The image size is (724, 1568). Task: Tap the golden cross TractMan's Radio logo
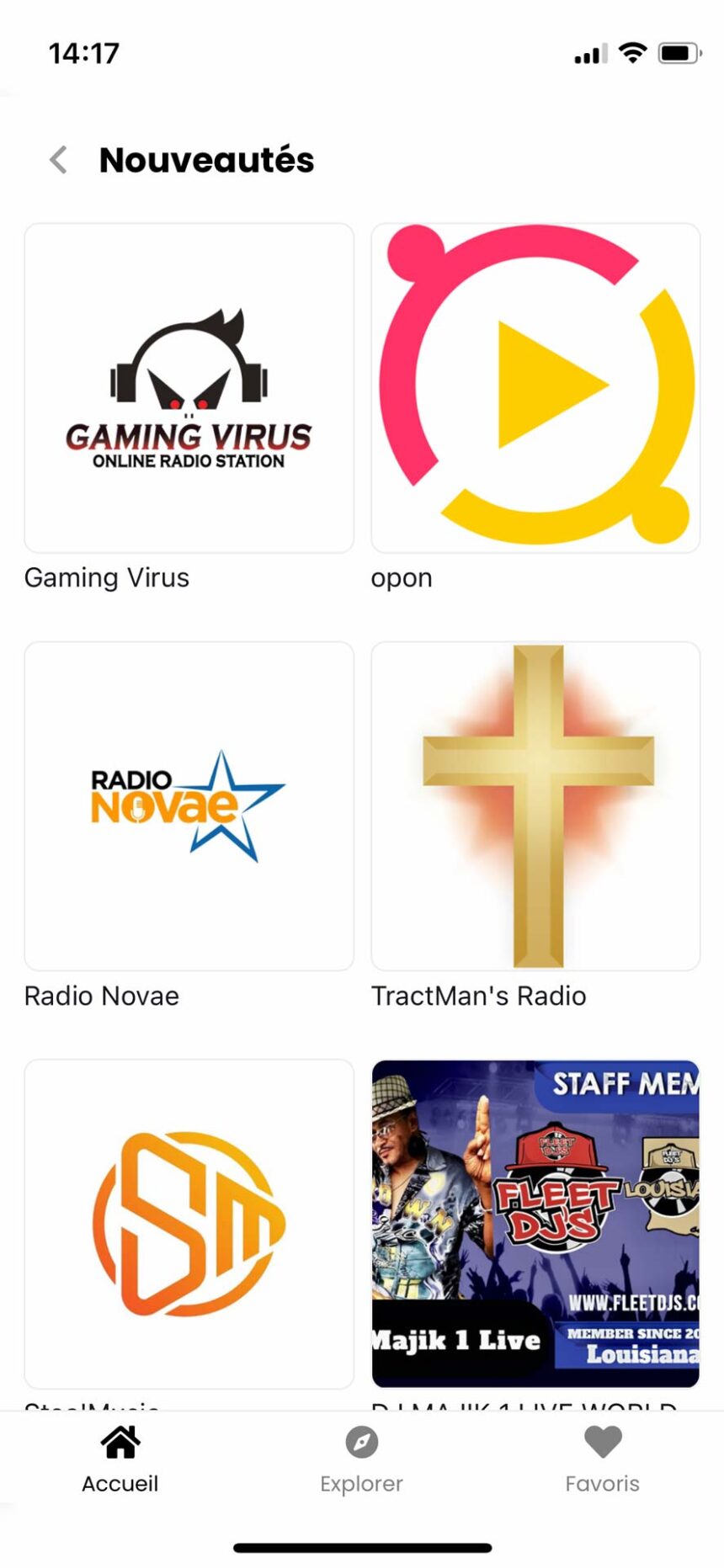535,804
